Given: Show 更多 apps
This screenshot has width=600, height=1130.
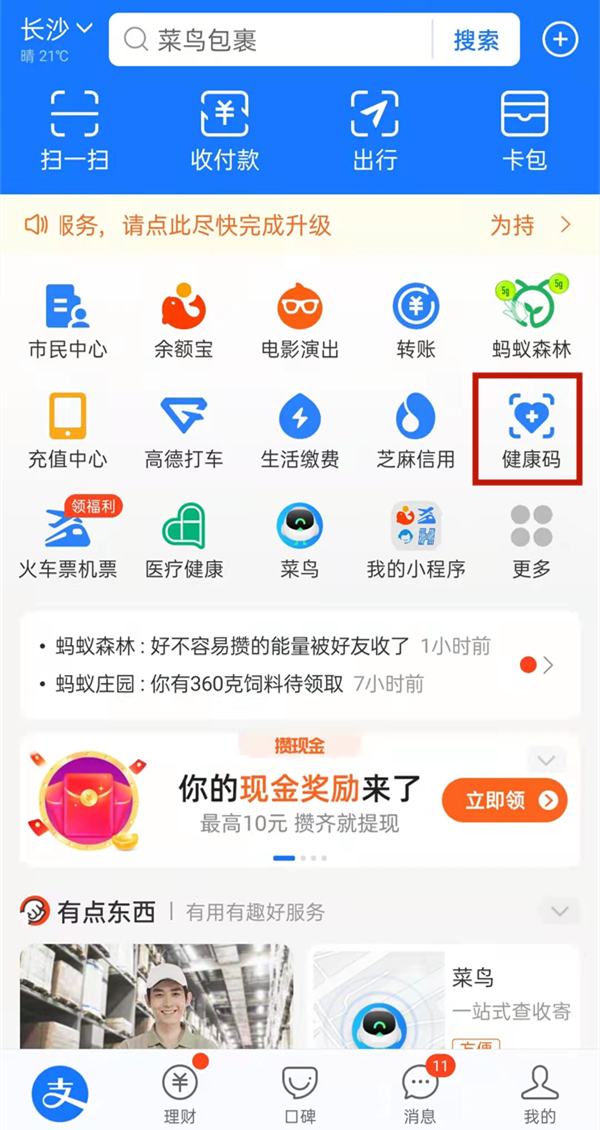Looking at the screenshot, I should coord(531,538).
